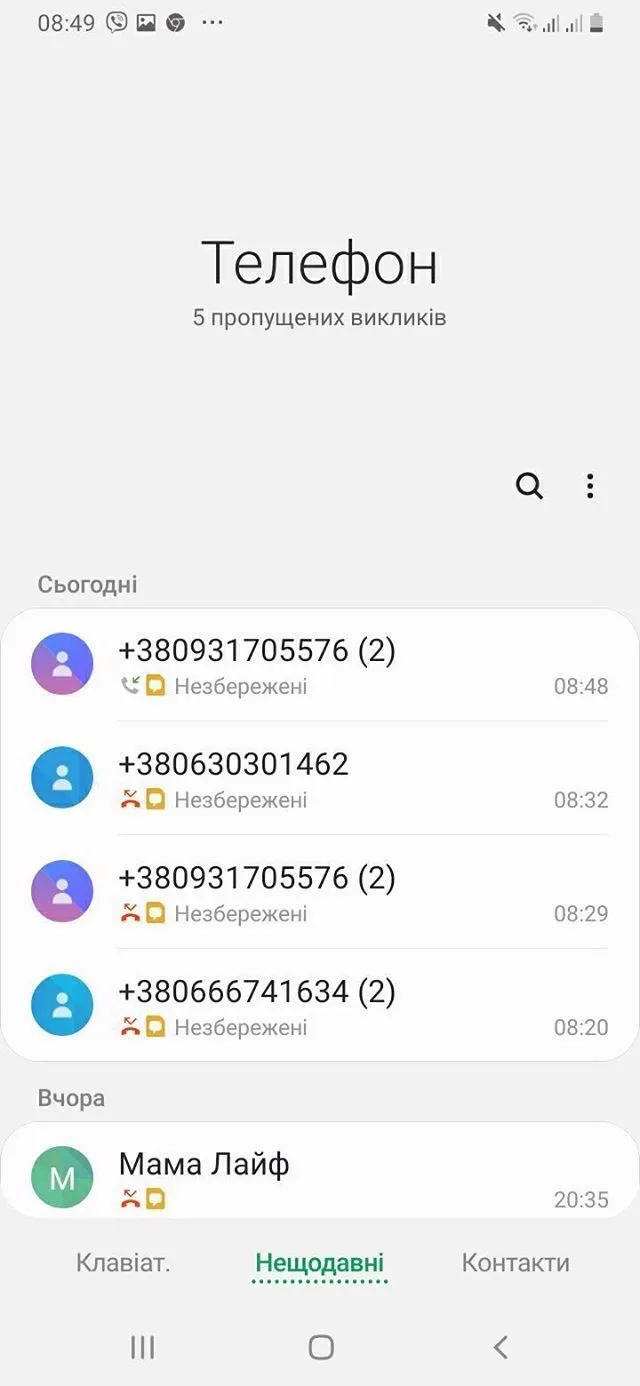Go back with the system back button

tap(500, 1347)
